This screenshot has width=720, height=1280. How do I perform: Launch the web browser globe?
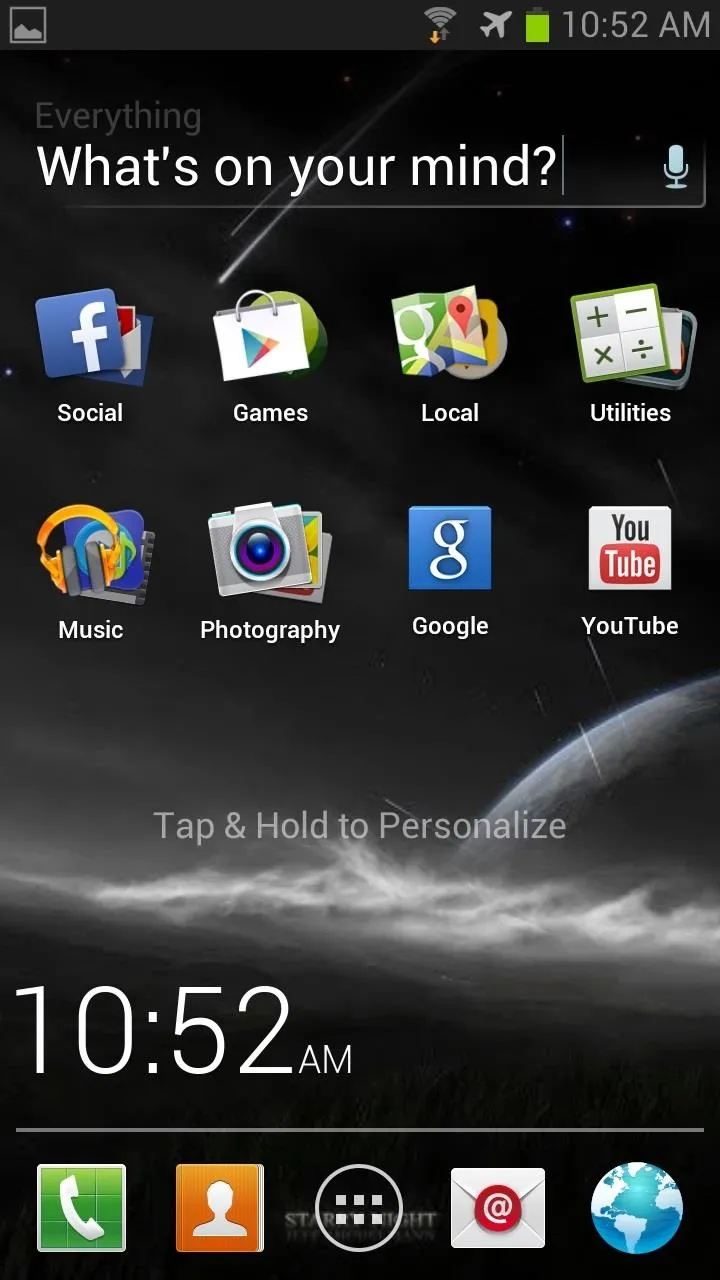click(637, 1208)
